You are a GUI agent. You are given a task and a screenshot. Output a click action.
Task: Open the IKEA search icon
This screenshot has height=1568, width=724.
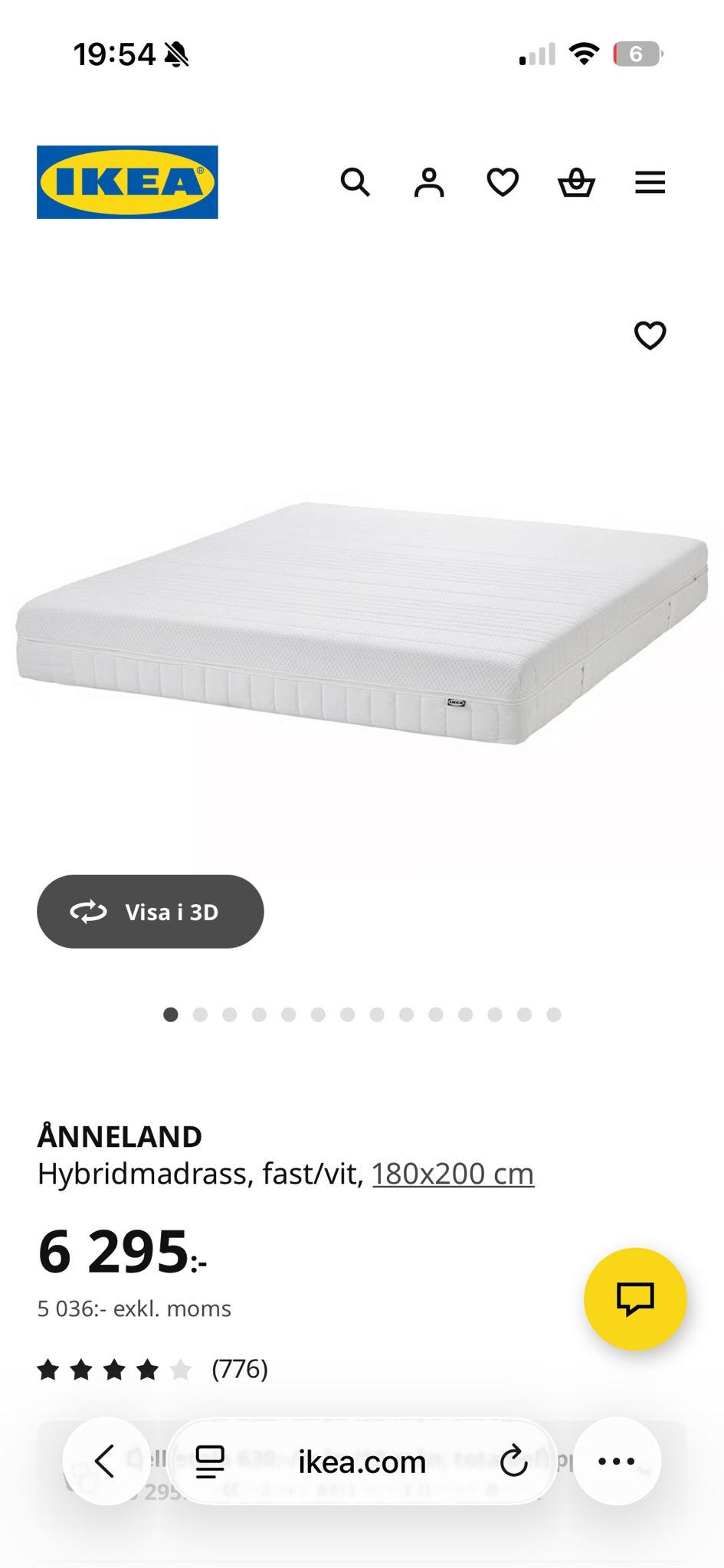355,183
